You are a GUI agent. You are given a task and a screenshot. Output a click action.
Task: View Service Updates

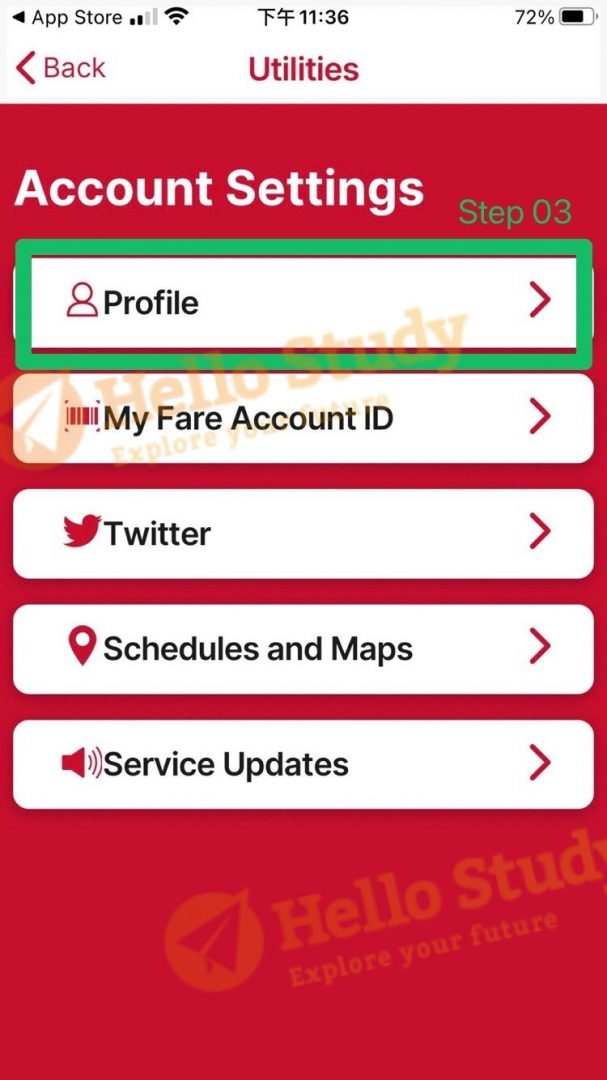(x=303, y=764)
